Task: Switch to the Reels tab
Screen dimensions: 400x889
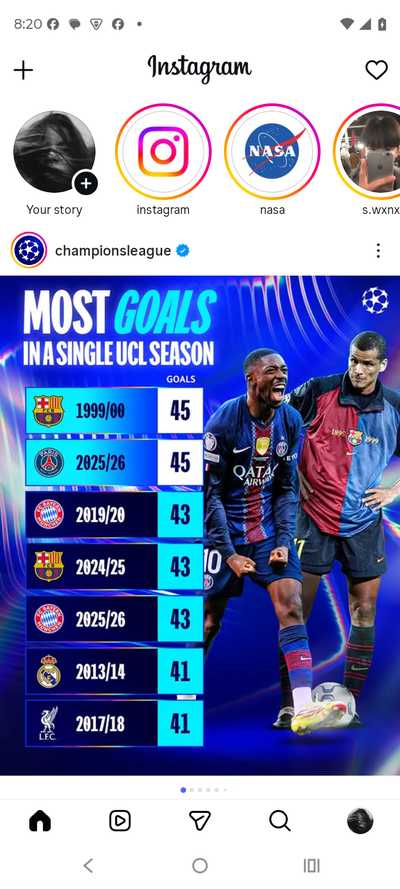Action: pos(120,820)
